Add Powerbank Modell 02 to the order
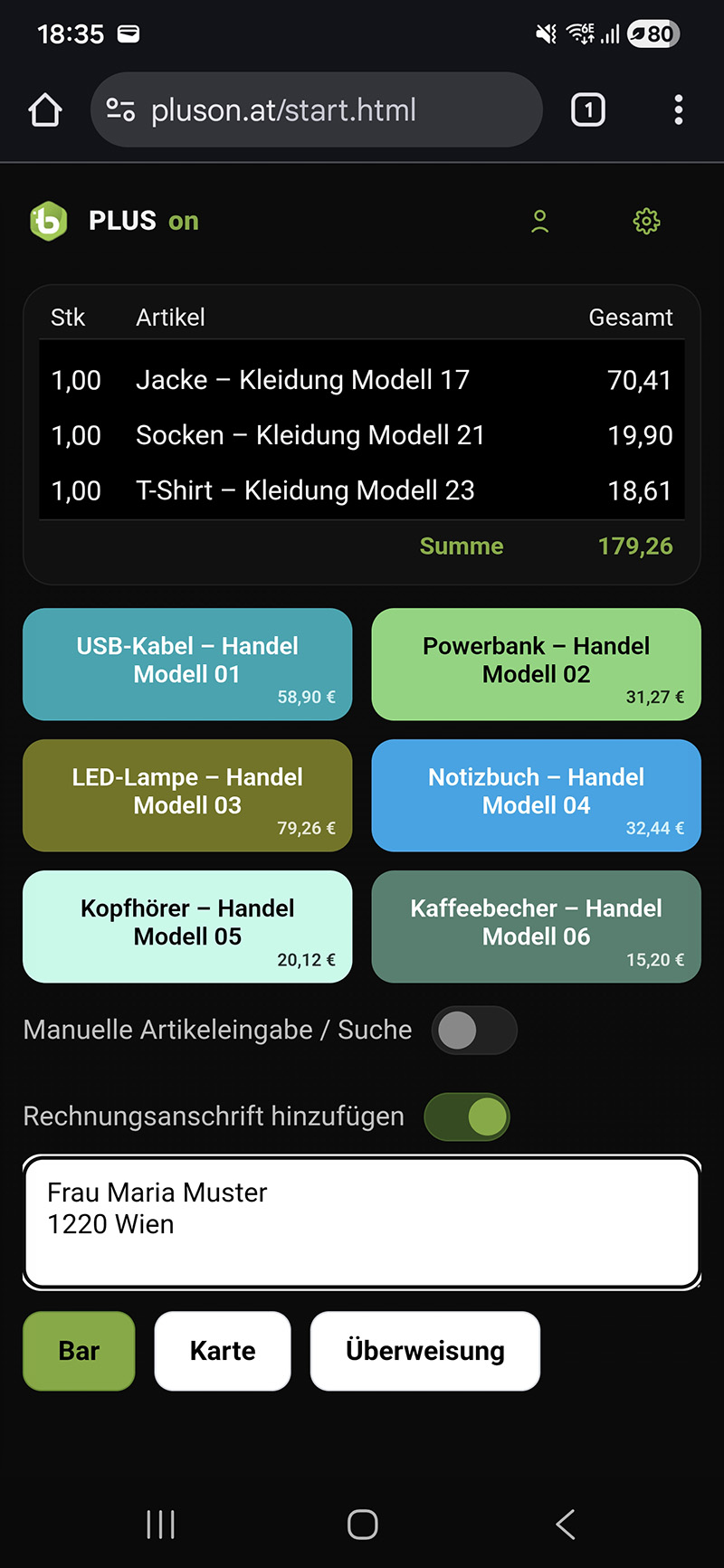This screenshot has height=1568, width=724. [x=536, y=664]
